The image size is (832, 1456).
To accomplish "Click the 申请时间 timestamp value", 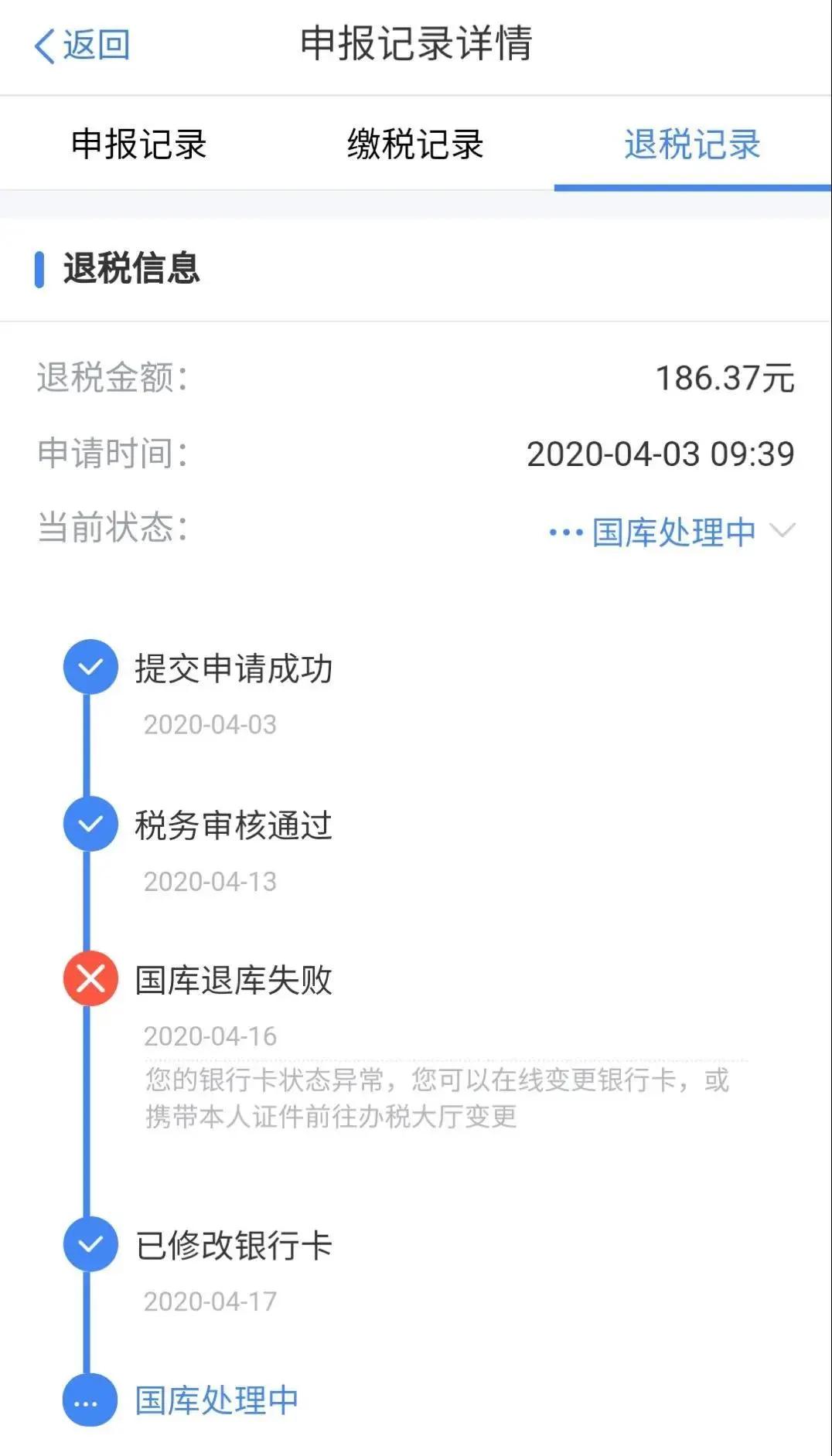I will [660, 454].
